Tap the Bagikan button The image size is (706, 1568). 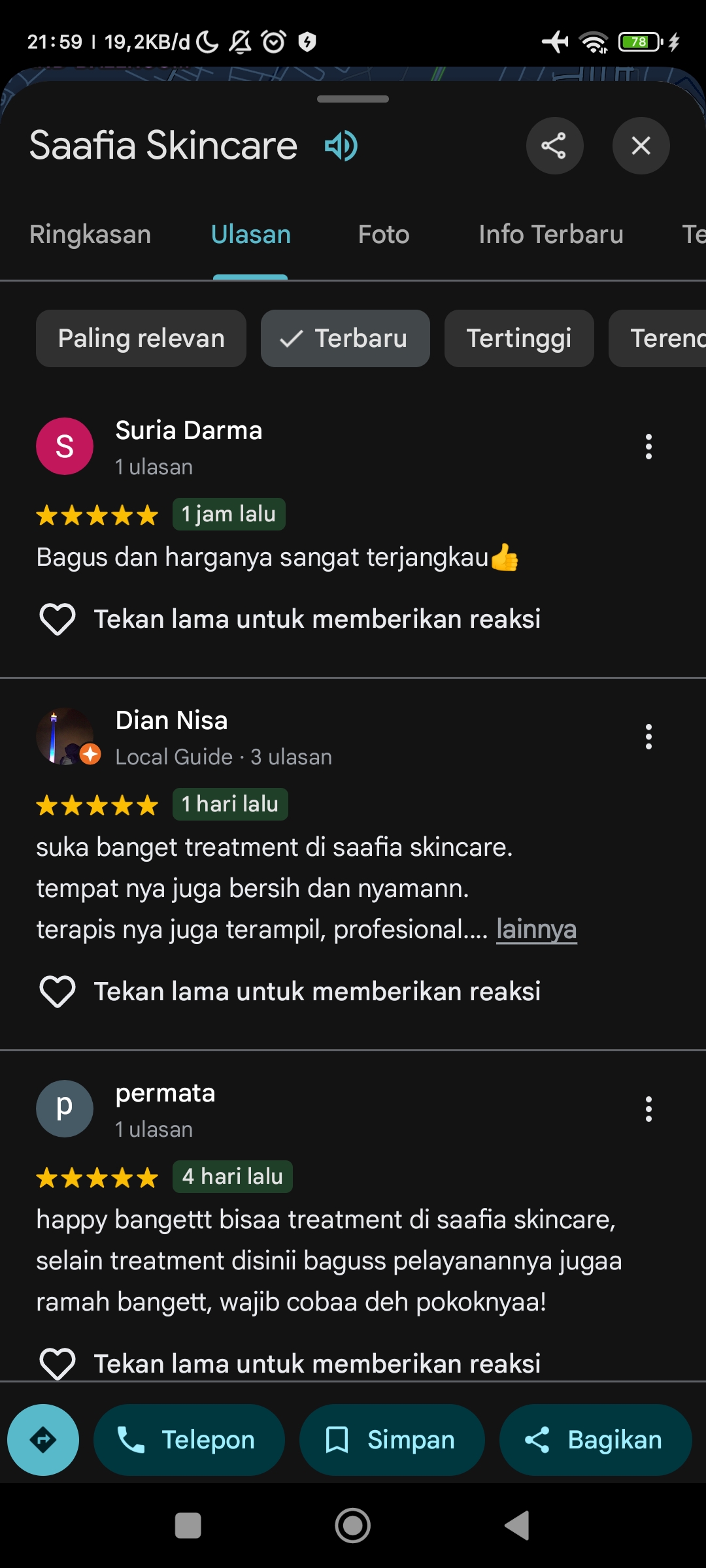click(x=596, y=1440)
